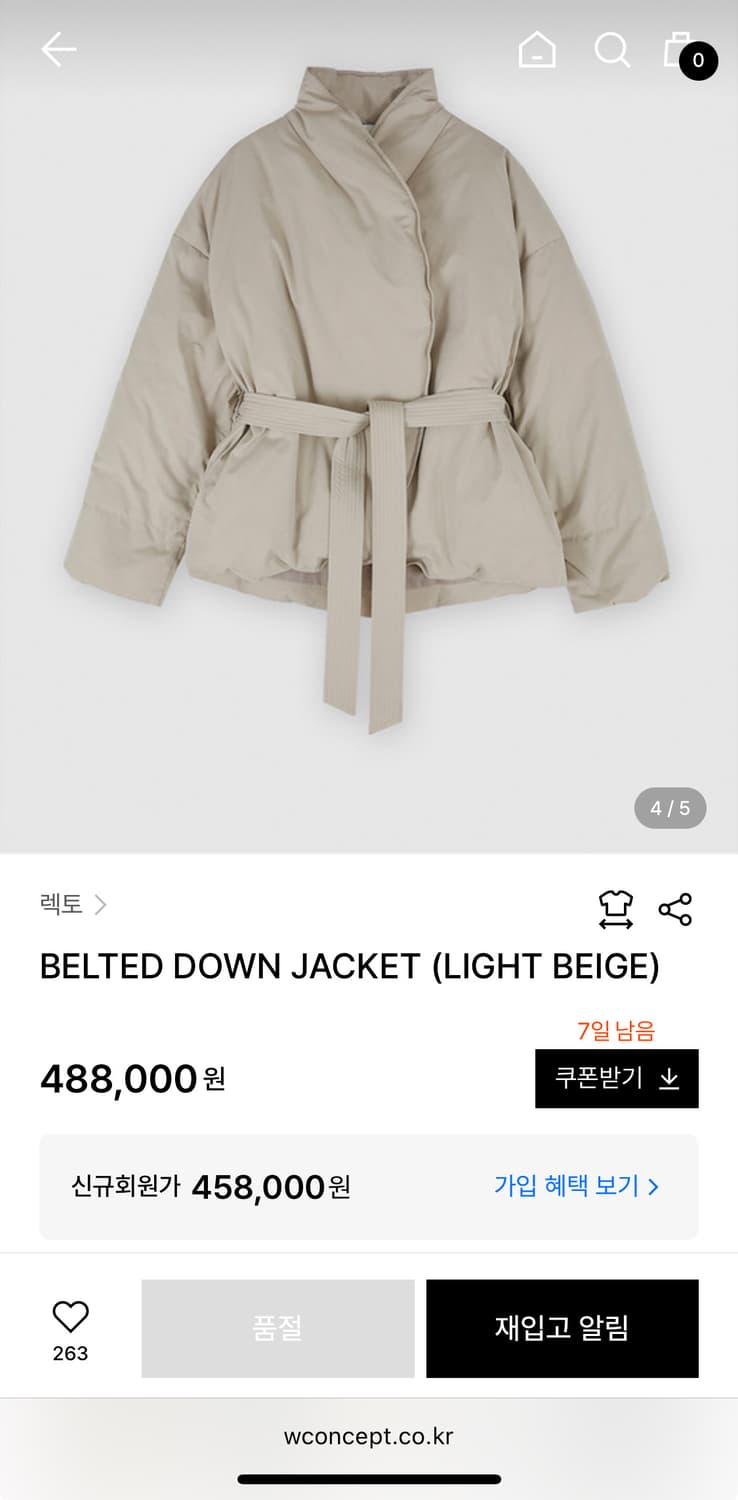The height and width of the screenshot is (1500, 738).
Task: Open the search icon
Action: point(611,48)
